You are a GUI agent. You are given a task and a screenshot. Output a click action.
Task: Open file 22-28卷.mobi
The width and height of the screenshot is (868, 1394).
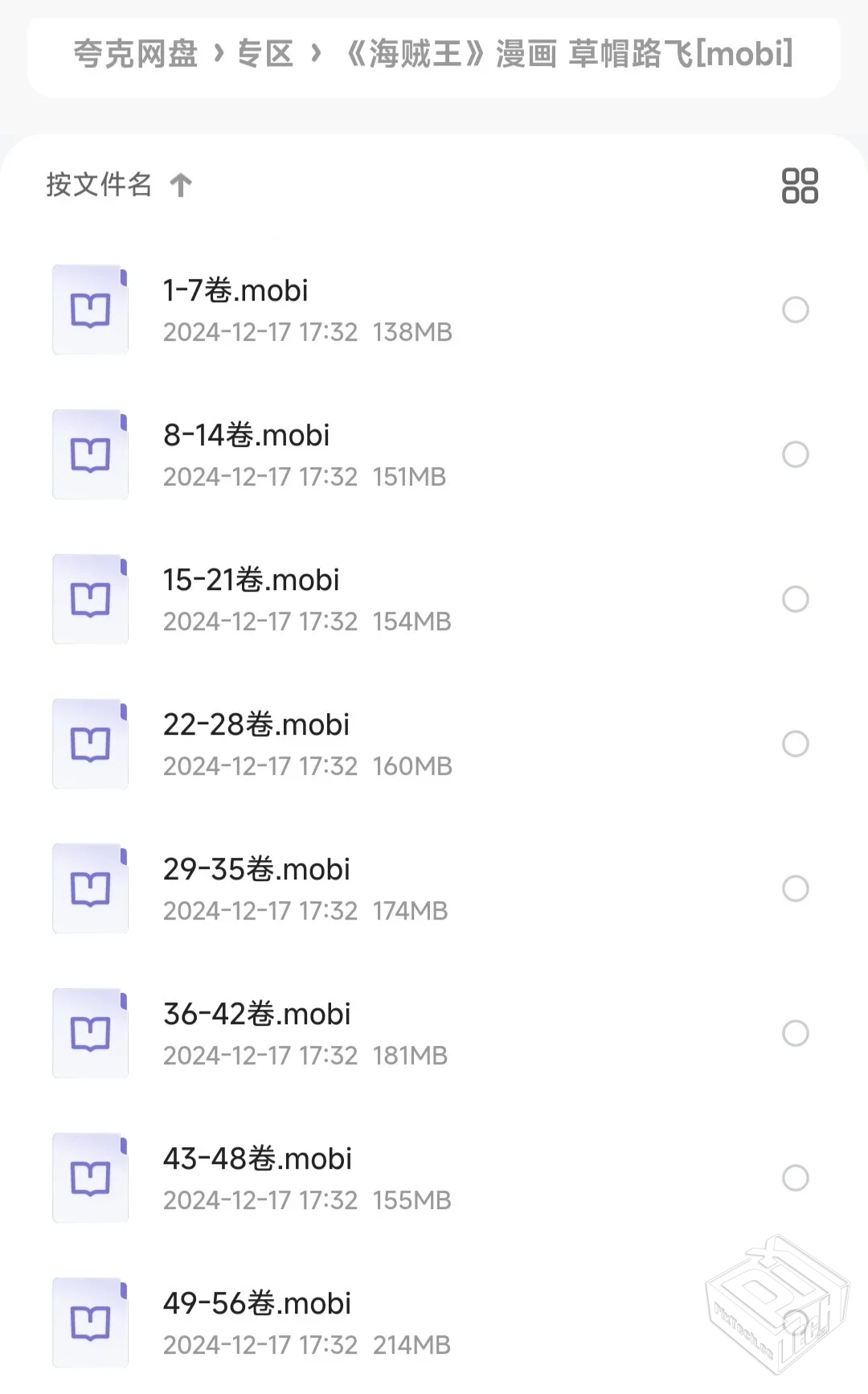[256, 725]
